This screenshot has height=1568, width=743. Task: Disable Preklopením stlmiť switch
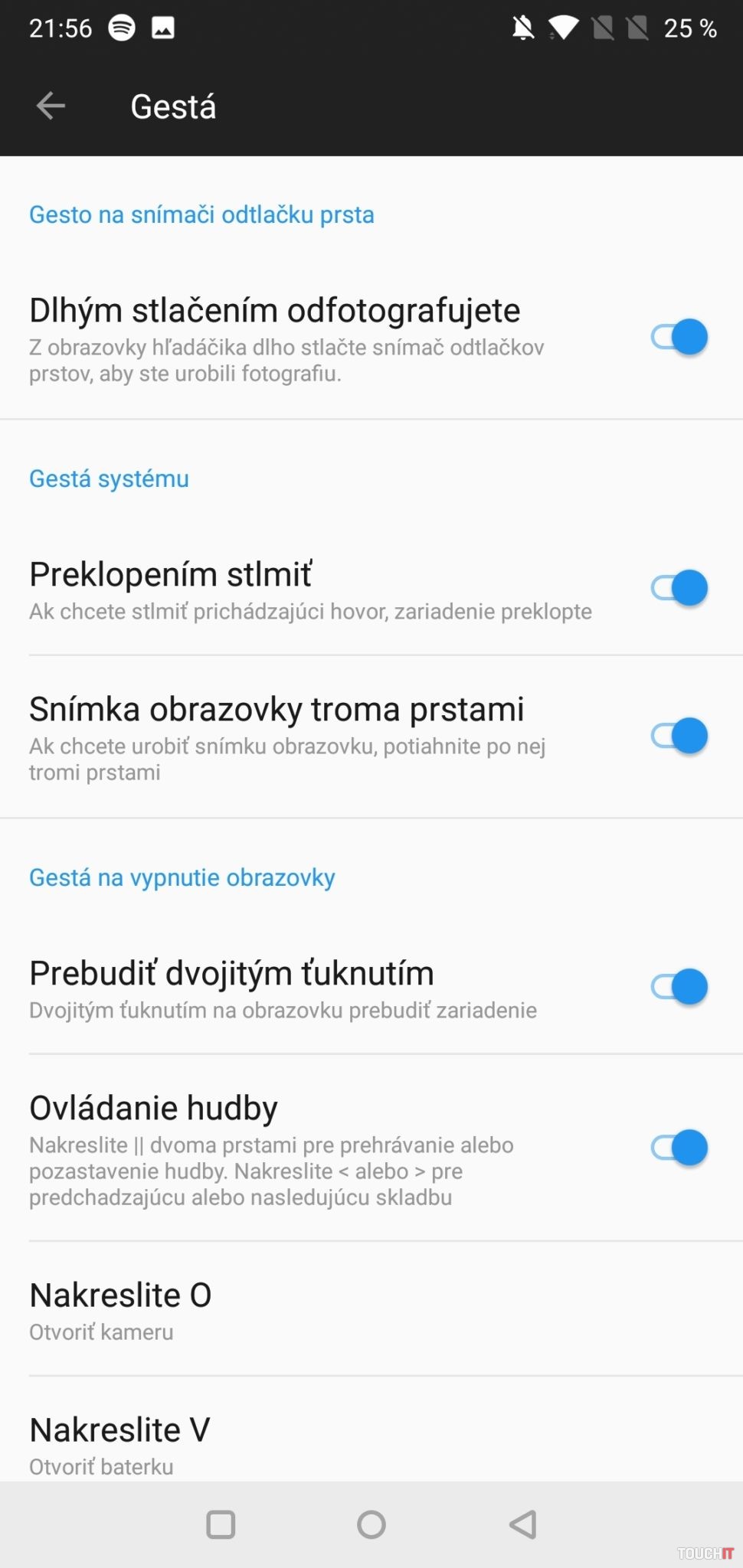[679, 588]
